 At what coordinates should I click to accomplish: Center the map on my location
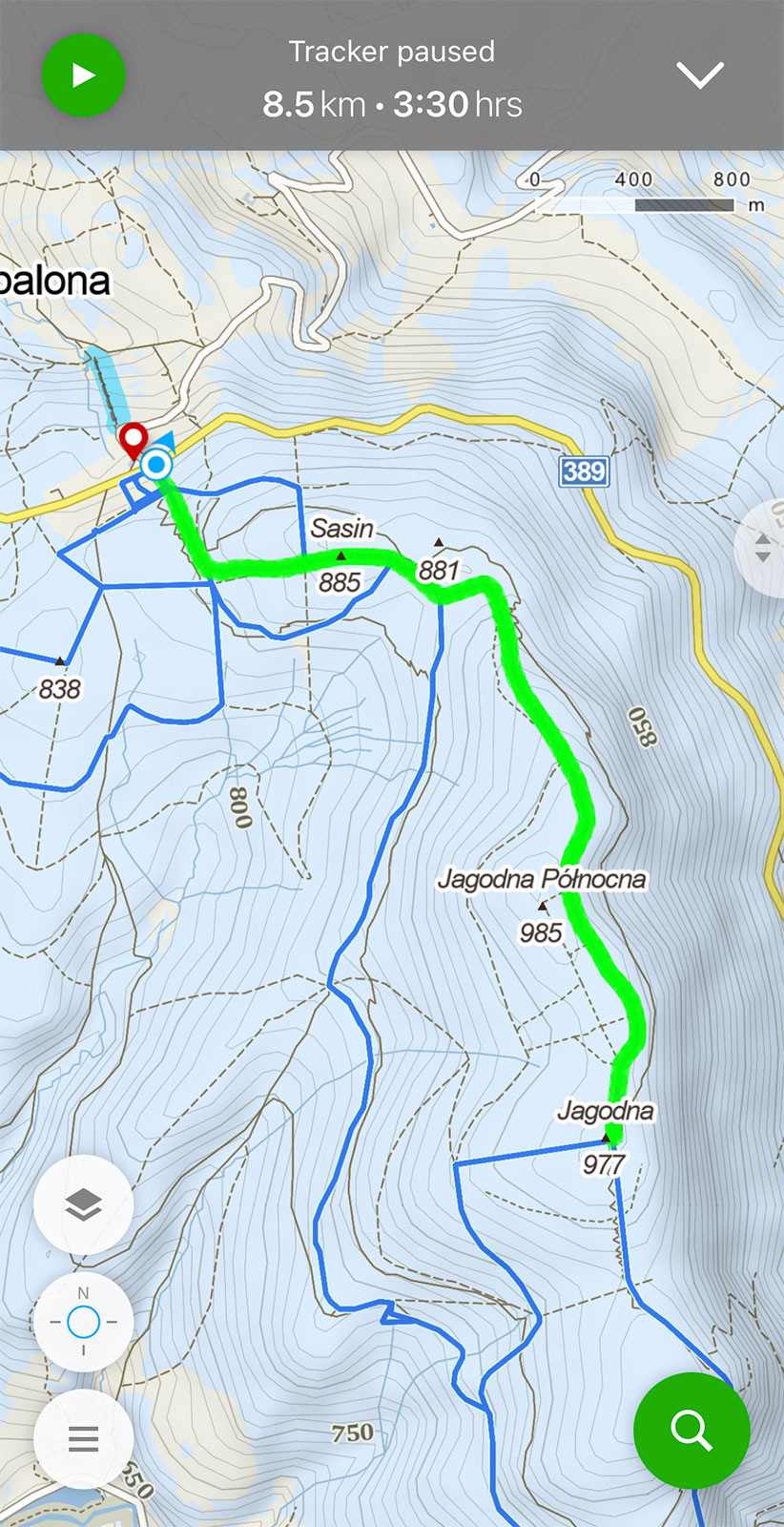coord(83,1322)
